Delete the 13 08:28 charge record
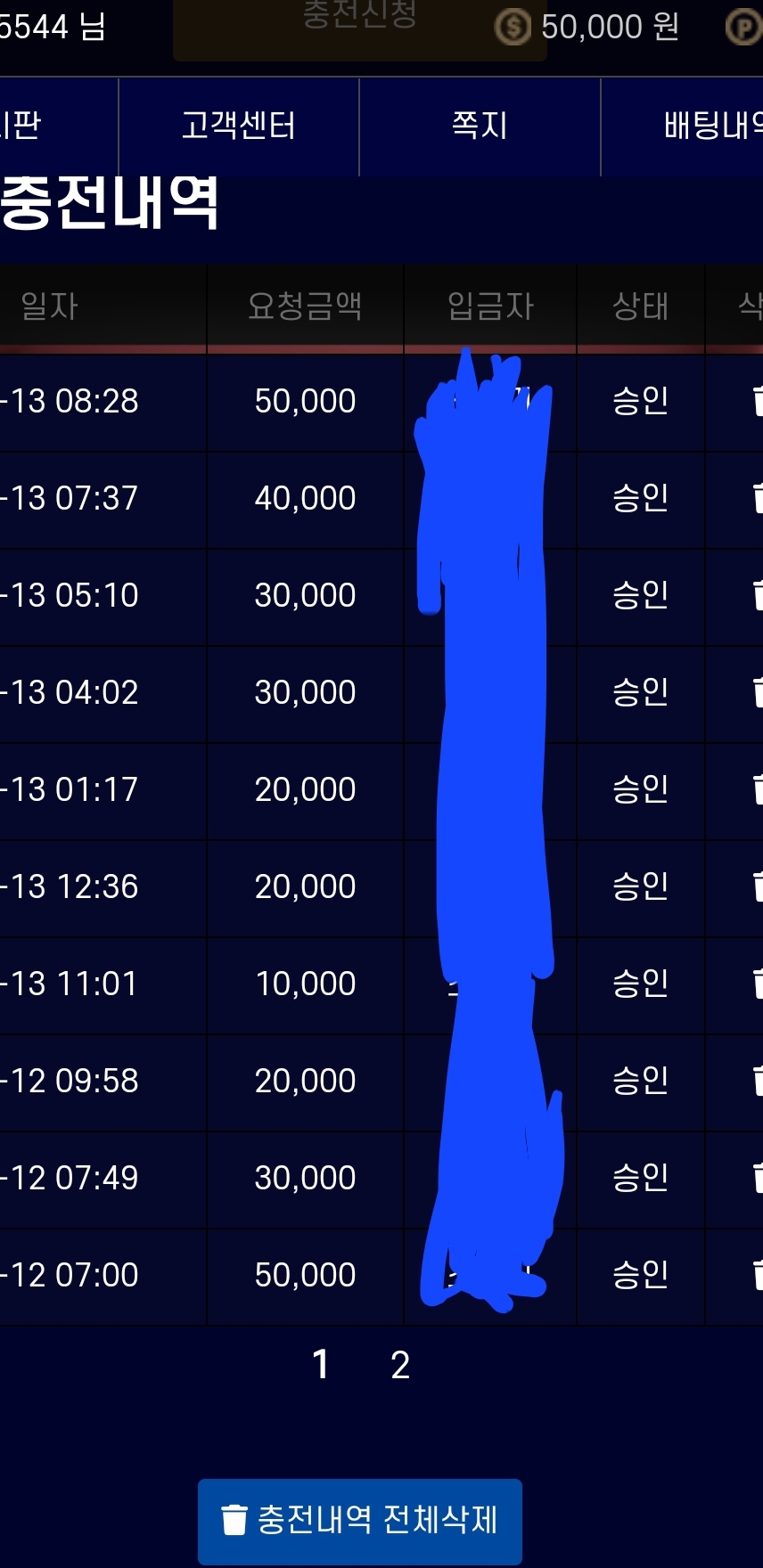The height and width of the screenshot is (1568, 763). pyautogui.click(x=757, y=401)
